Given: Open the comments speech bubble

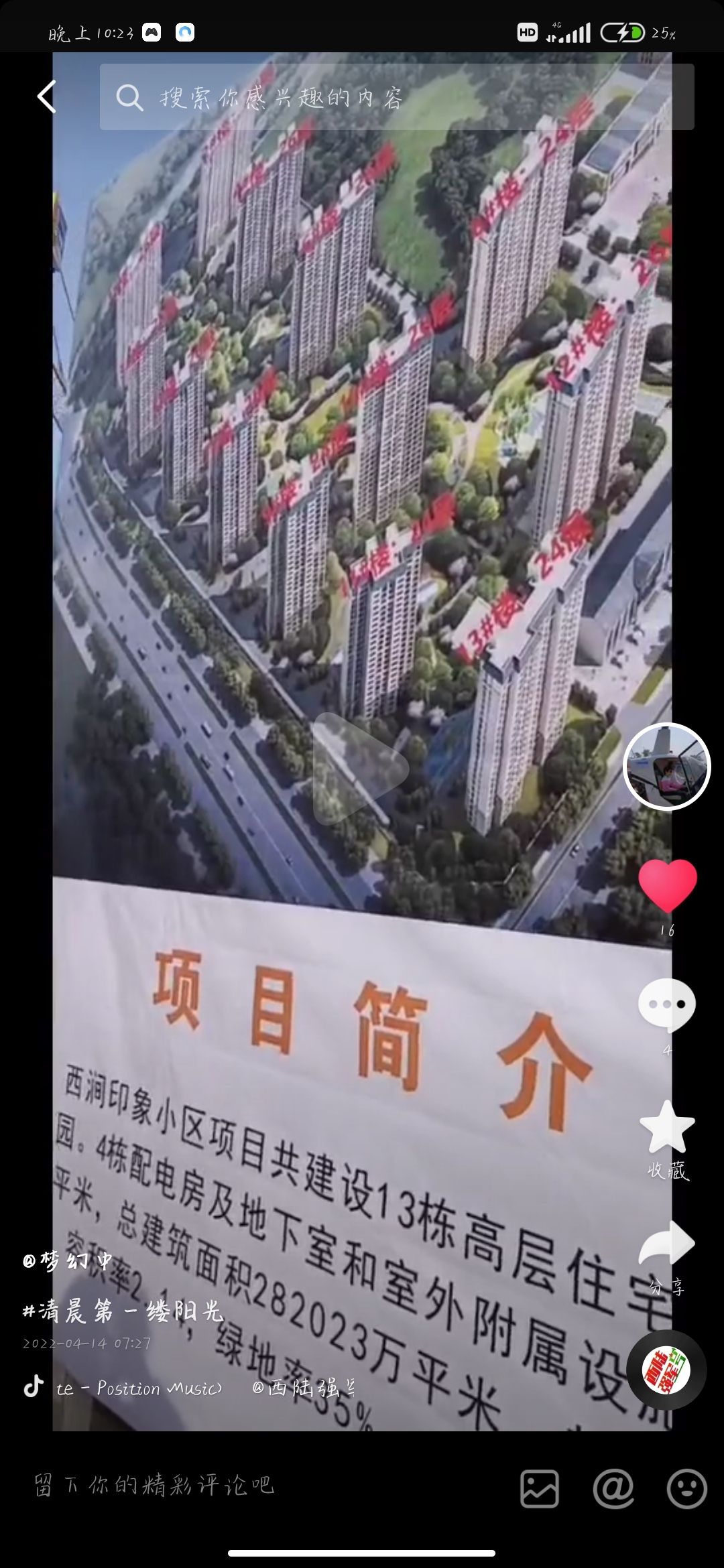Looking at the screenshot, I should [x=667, y=1004].
